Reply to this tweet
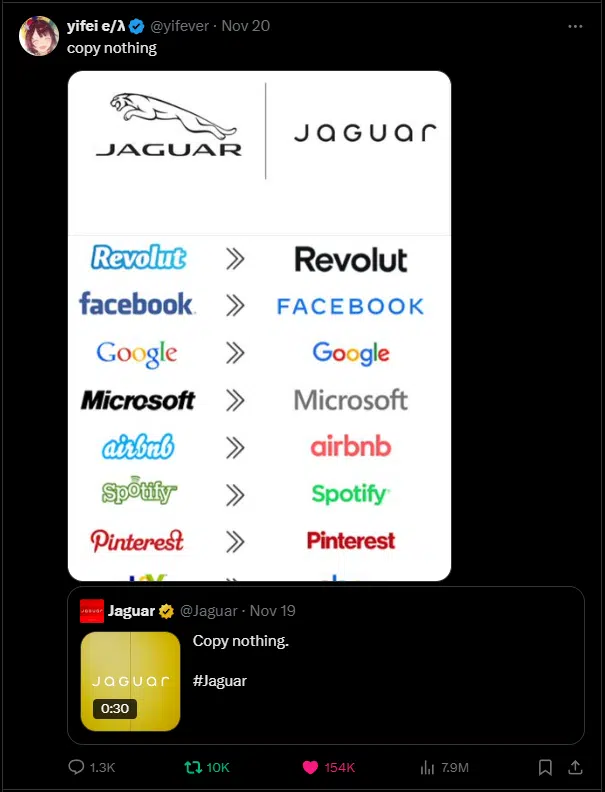605x792 pixels. pos(78,767)
